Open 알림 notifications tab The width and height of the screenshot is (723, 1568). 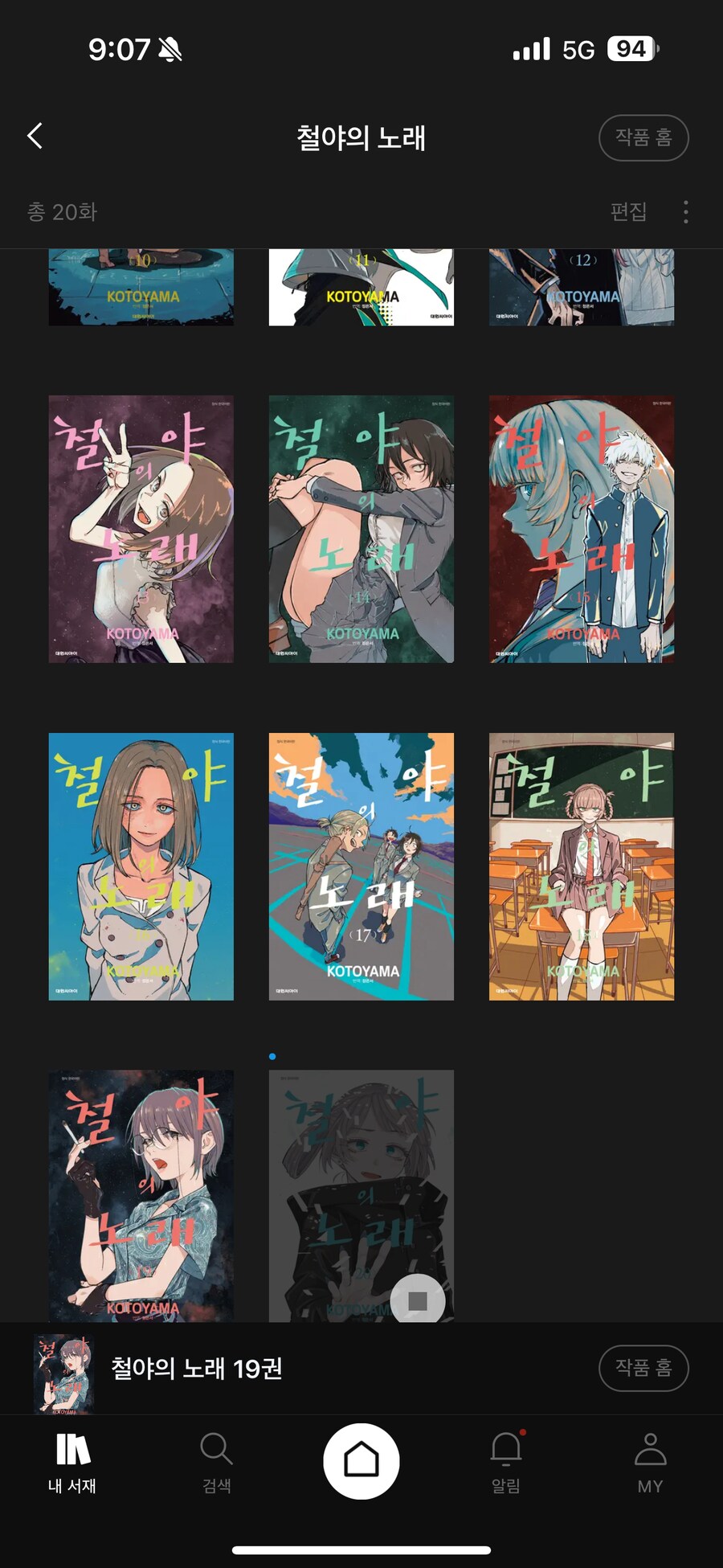[x=506, y=1462]
